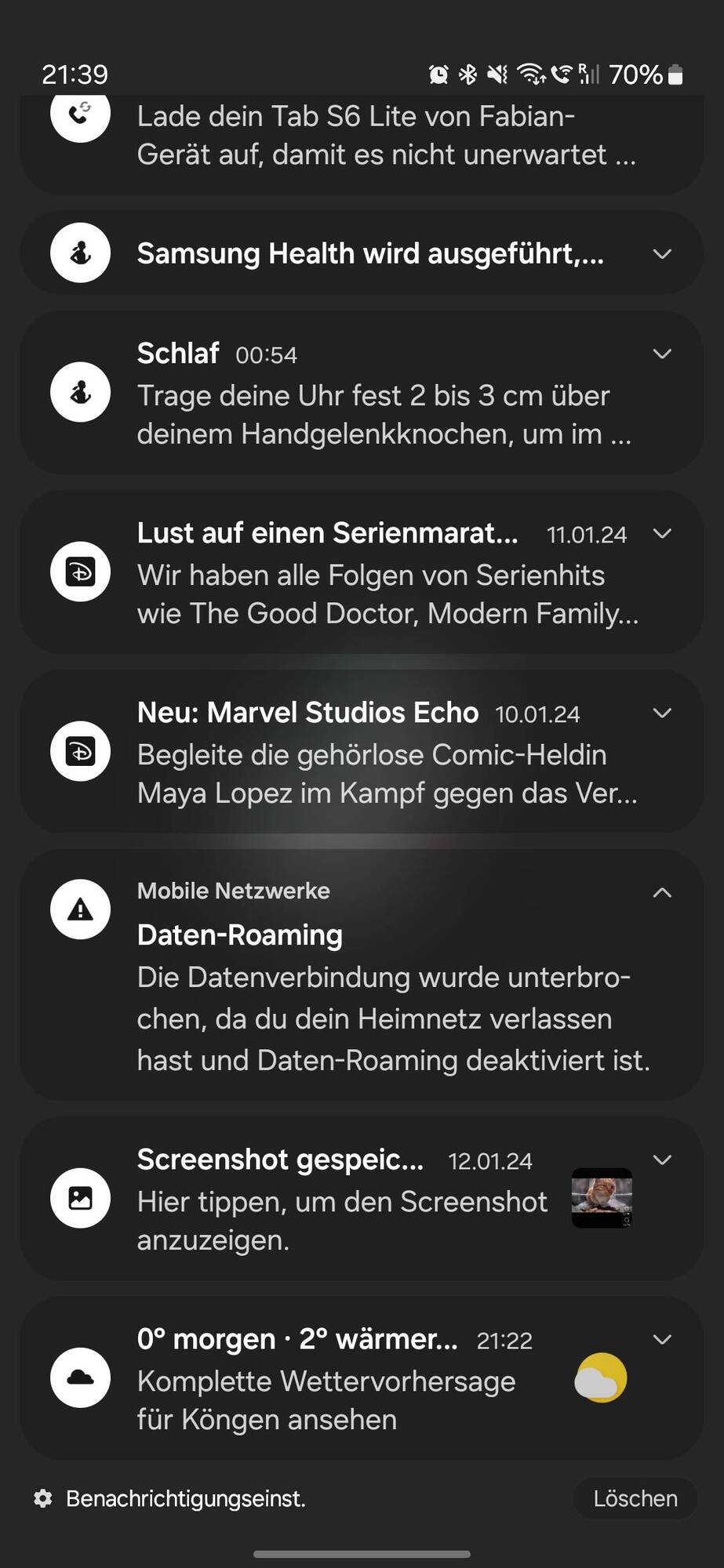
Task: Expand the weather forecast notification
Action: tap(662, 1340)
